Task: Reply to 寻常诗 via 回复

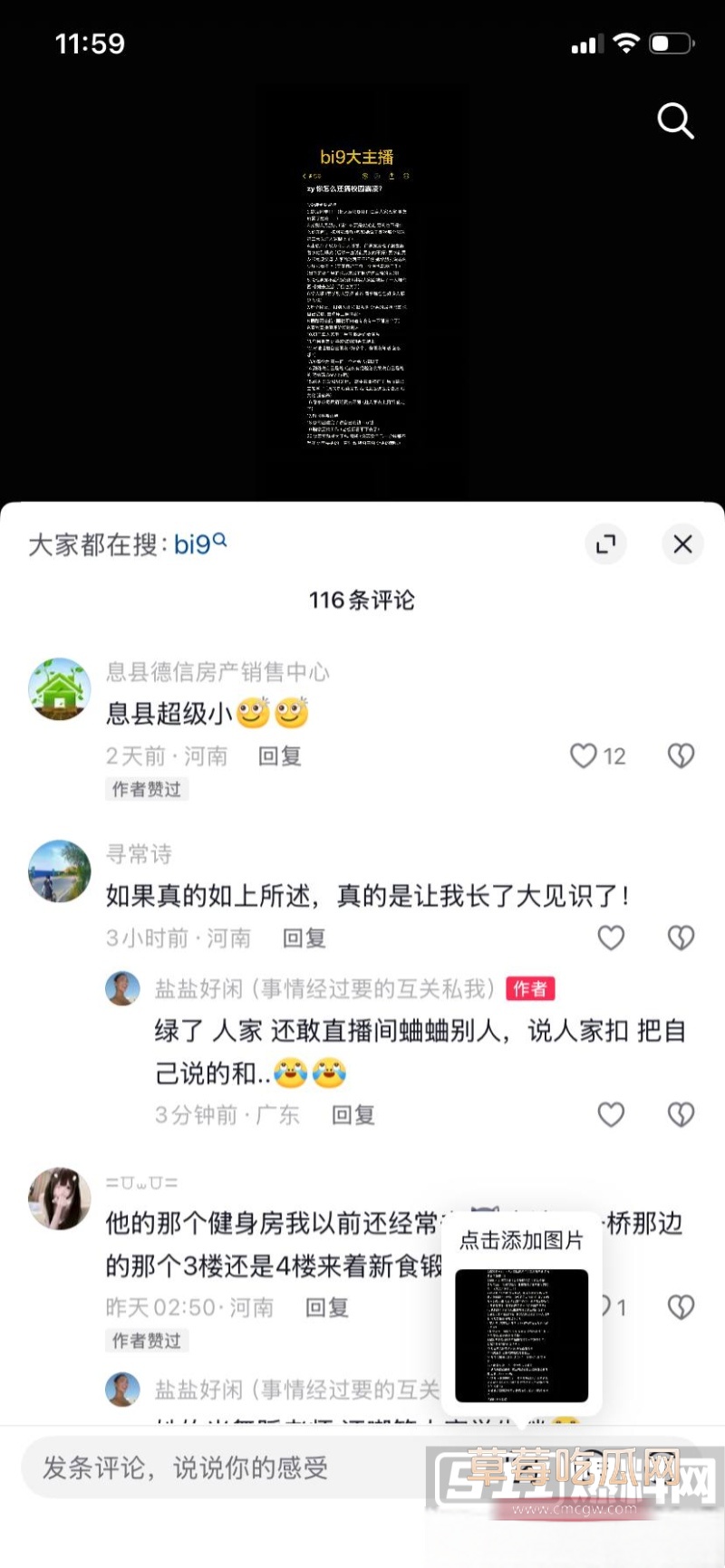Action: (303, 938)
